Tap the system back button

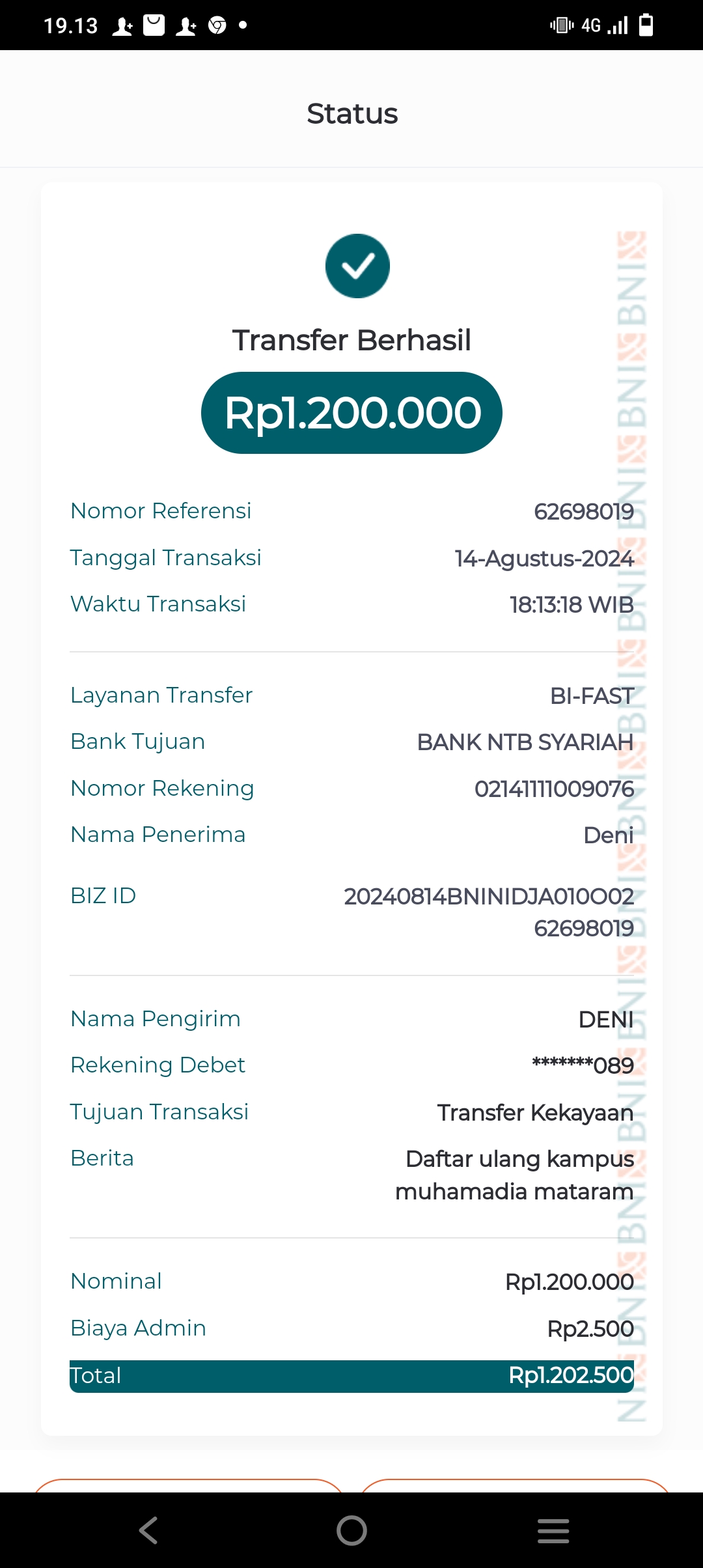(x=149, y=1530)
